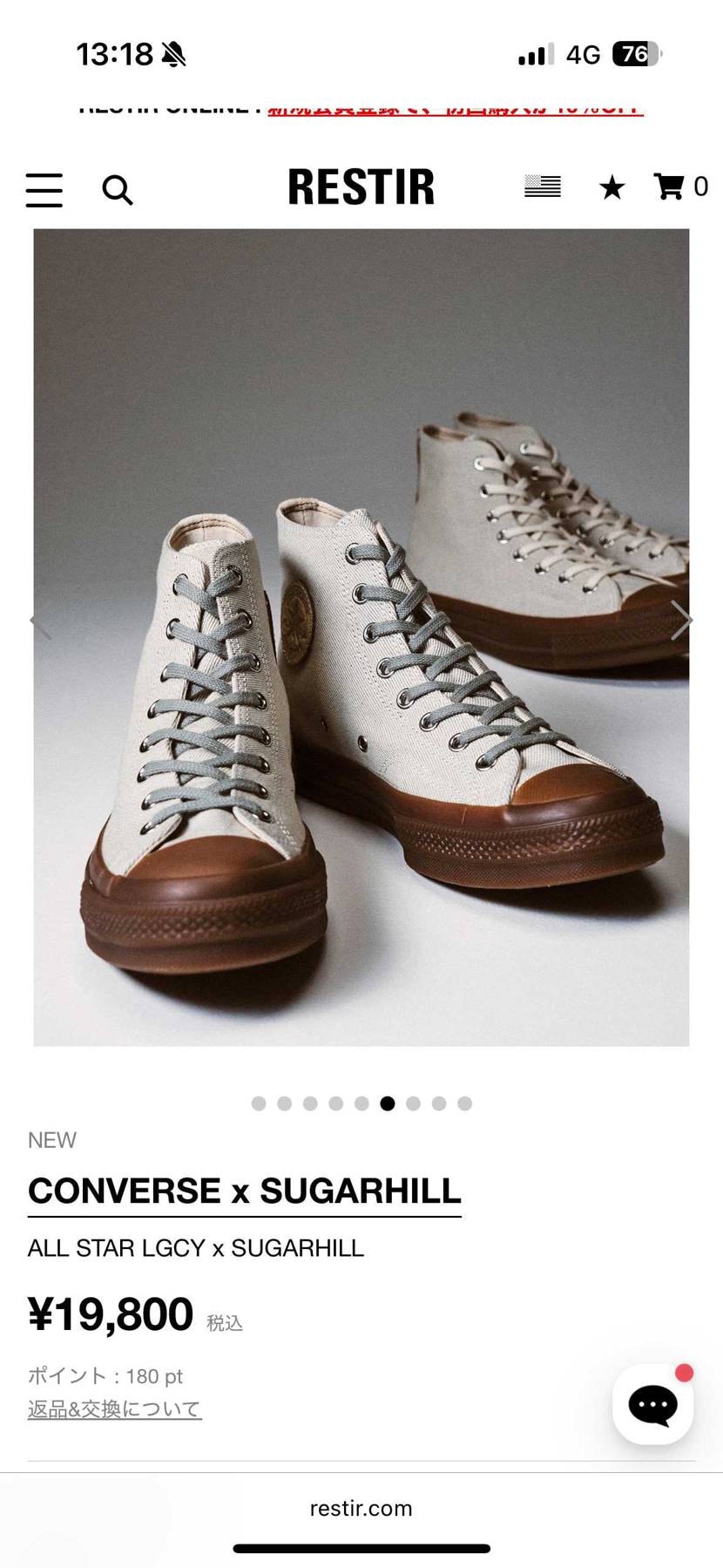Change region via the flag icon

pos(543,187)
